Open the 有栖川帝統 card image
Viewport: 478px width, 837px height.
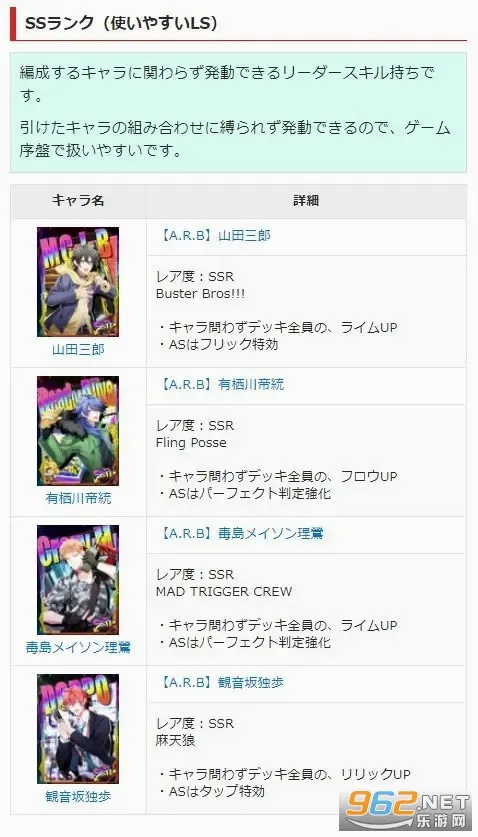click(78, 431)
